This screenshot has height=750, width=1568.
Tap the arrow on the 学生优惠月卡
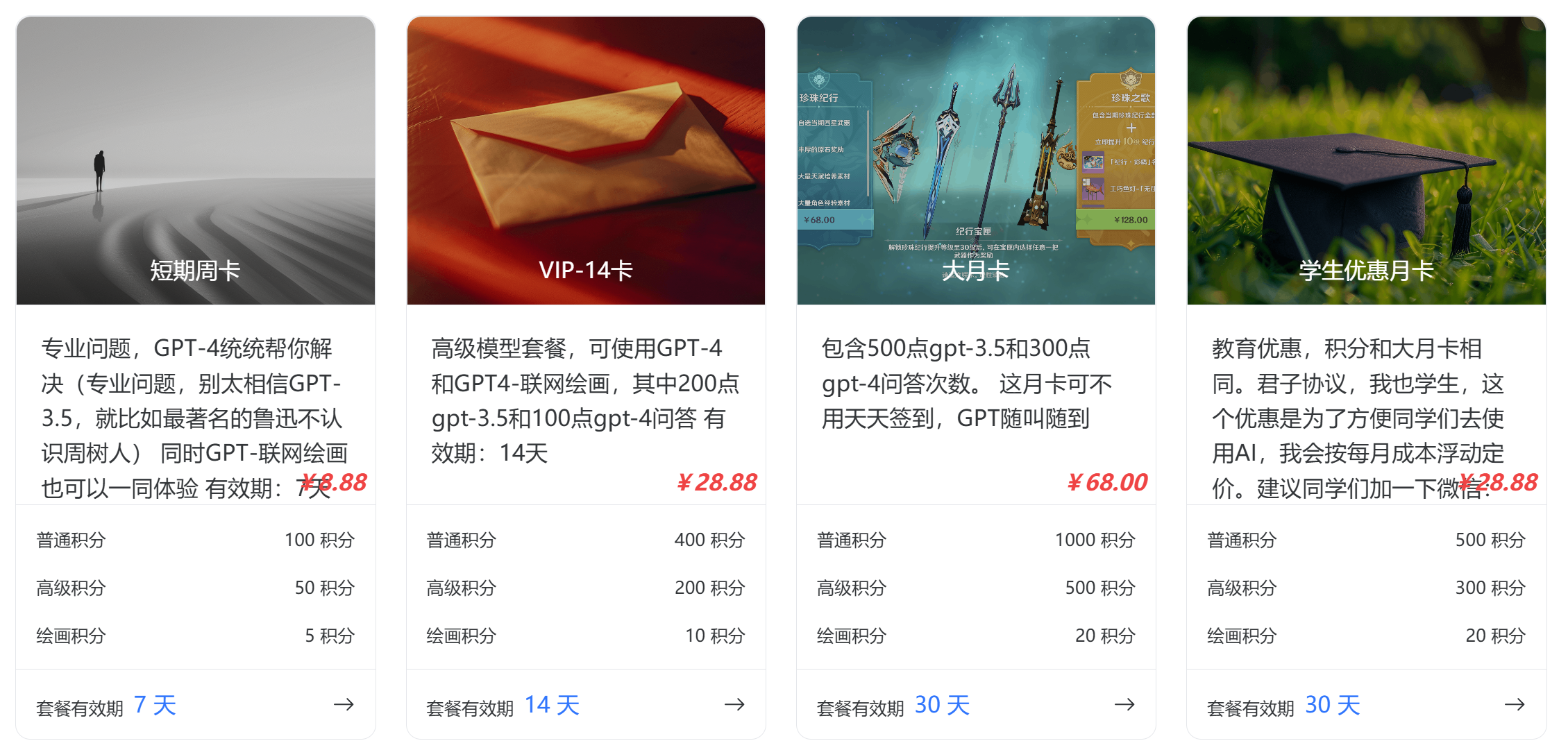(x=1515, y=705)
